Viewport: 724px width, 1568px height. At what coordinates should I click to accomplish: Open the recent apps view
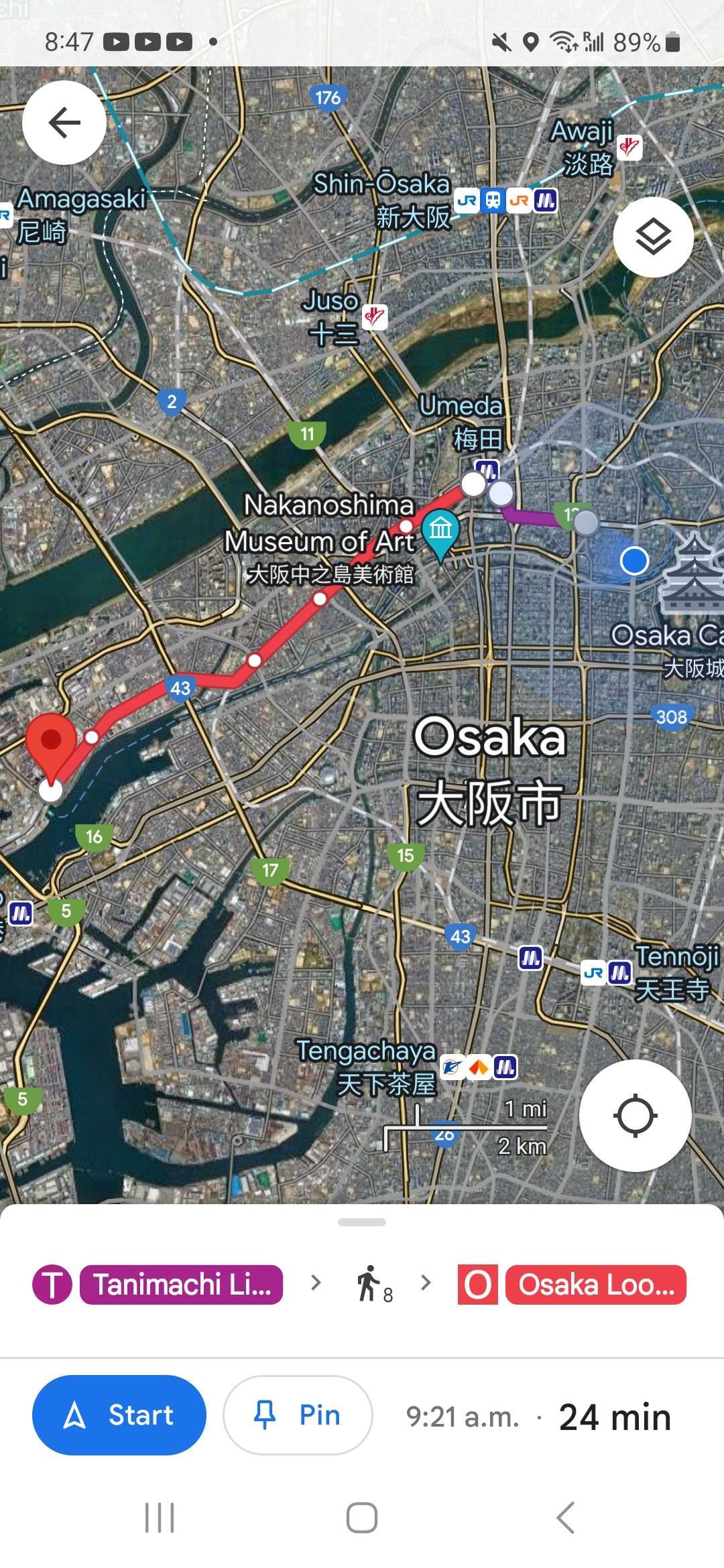(160, 1518)
